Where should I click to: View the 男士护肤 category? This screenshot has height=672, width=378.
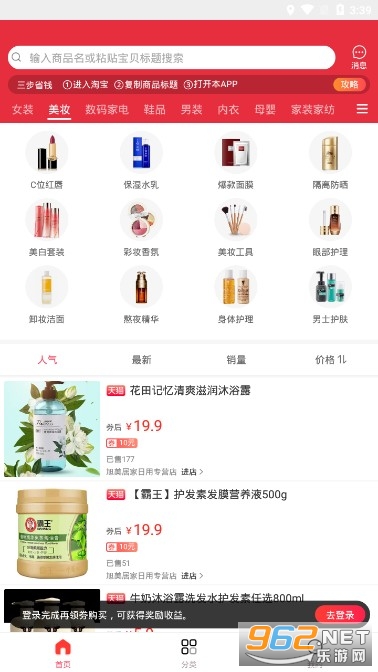(330, 295)
